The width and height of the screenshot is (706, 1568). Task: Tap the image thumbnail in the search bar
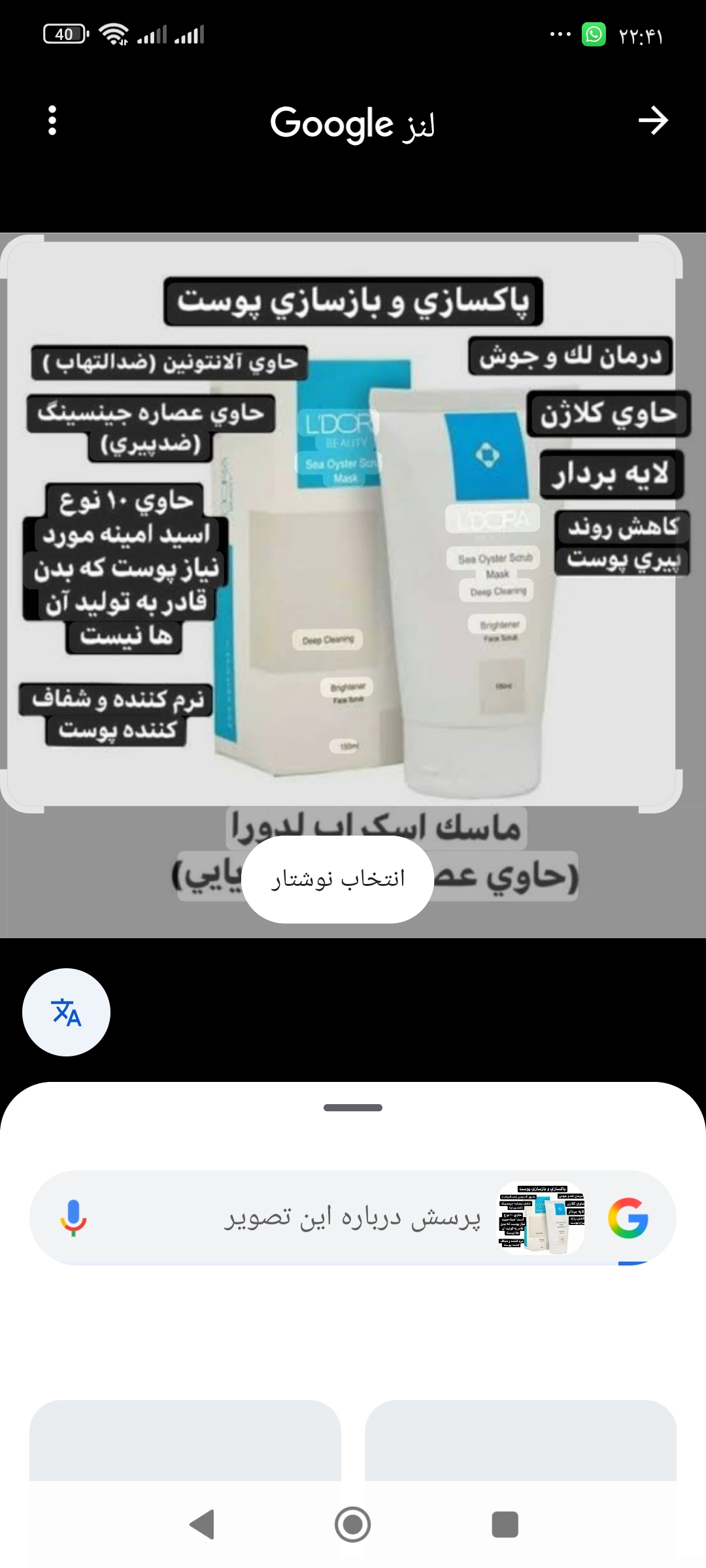pyautogui.click(x=541, y=1218)
